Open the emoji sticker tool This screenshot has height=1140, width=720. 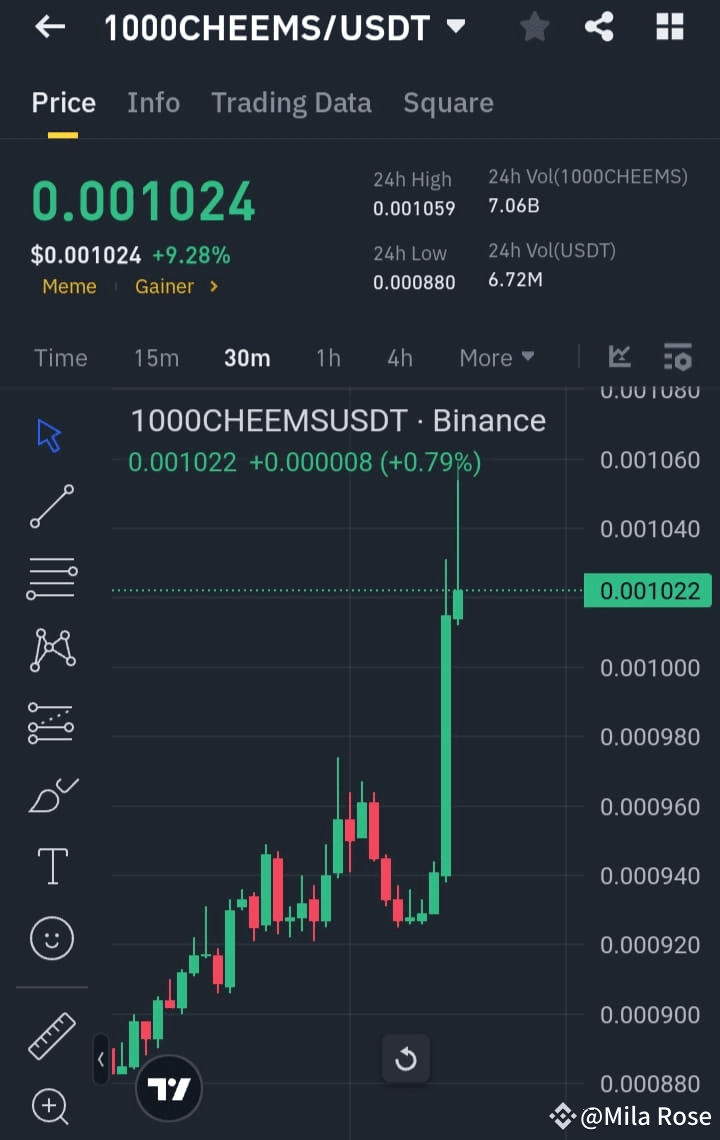coord(50,938)
